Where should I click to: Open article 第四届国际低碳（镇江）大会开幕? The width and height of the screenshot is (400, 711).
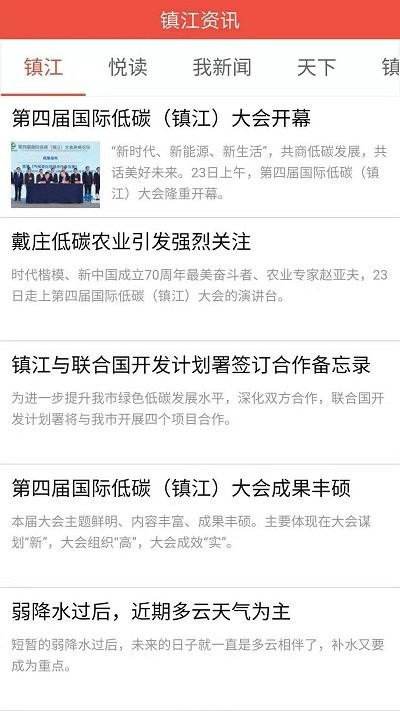(200, 157)
